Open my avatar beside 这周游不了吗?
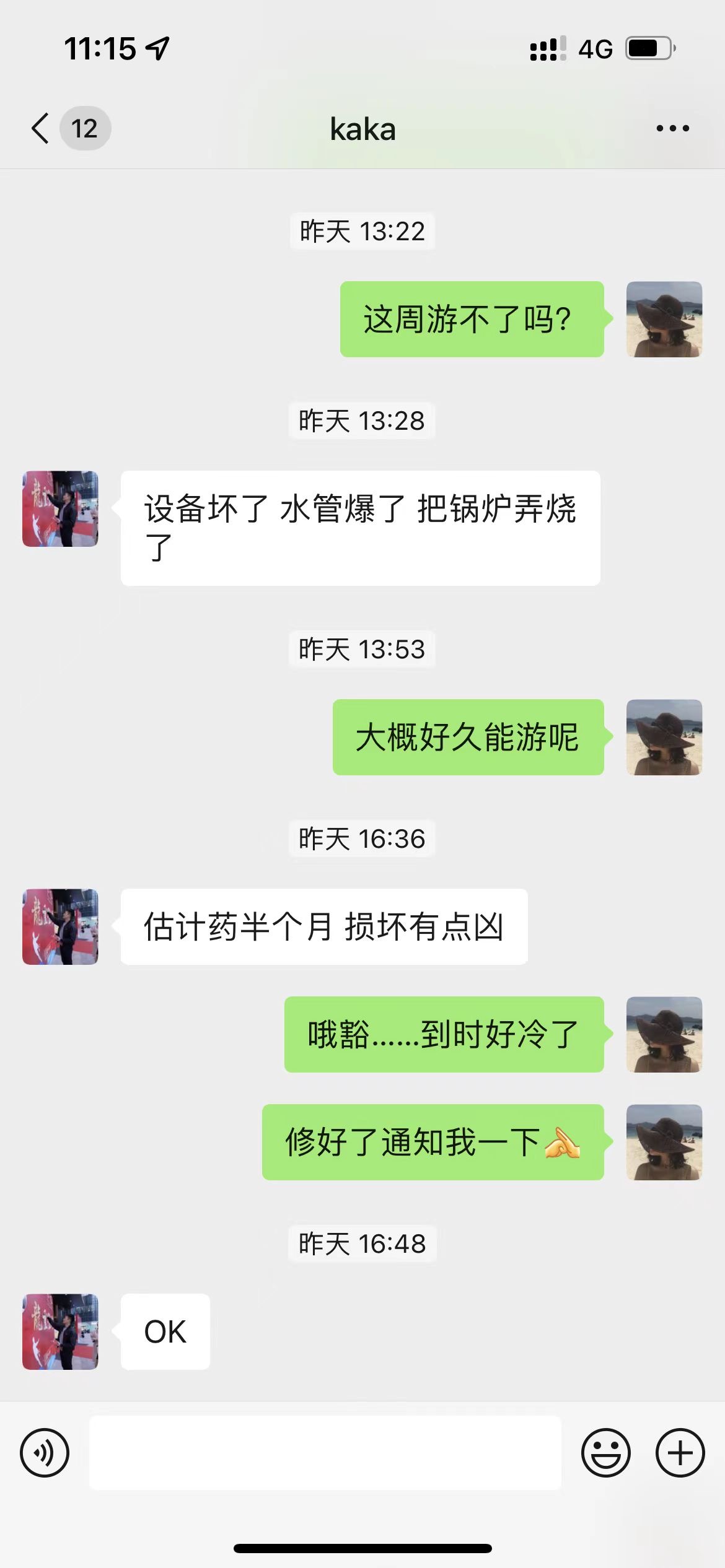Viewport: 725px width, 1568px height. click(664, 320)
